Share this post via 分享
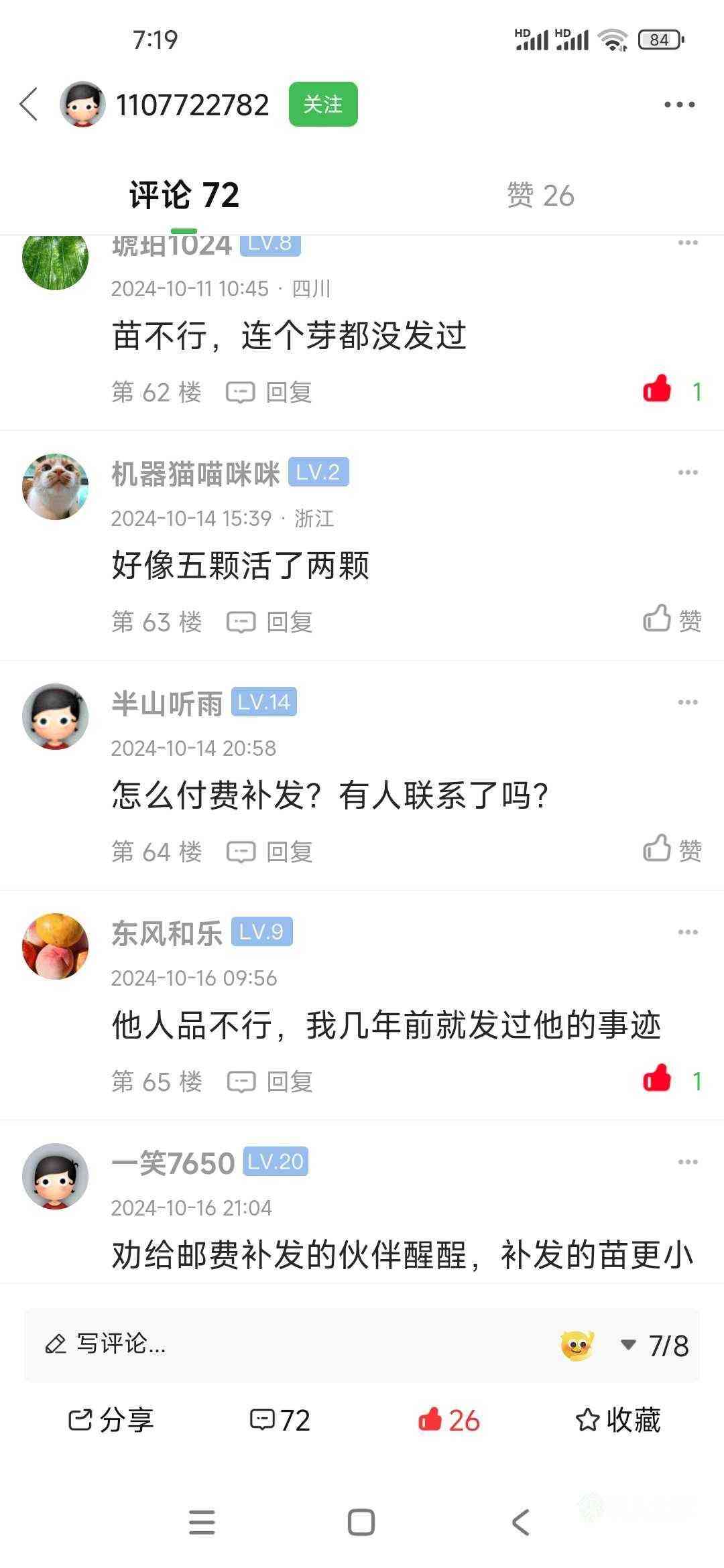Viewport: 724px width, 1568px height. (x=111, y=1420)
